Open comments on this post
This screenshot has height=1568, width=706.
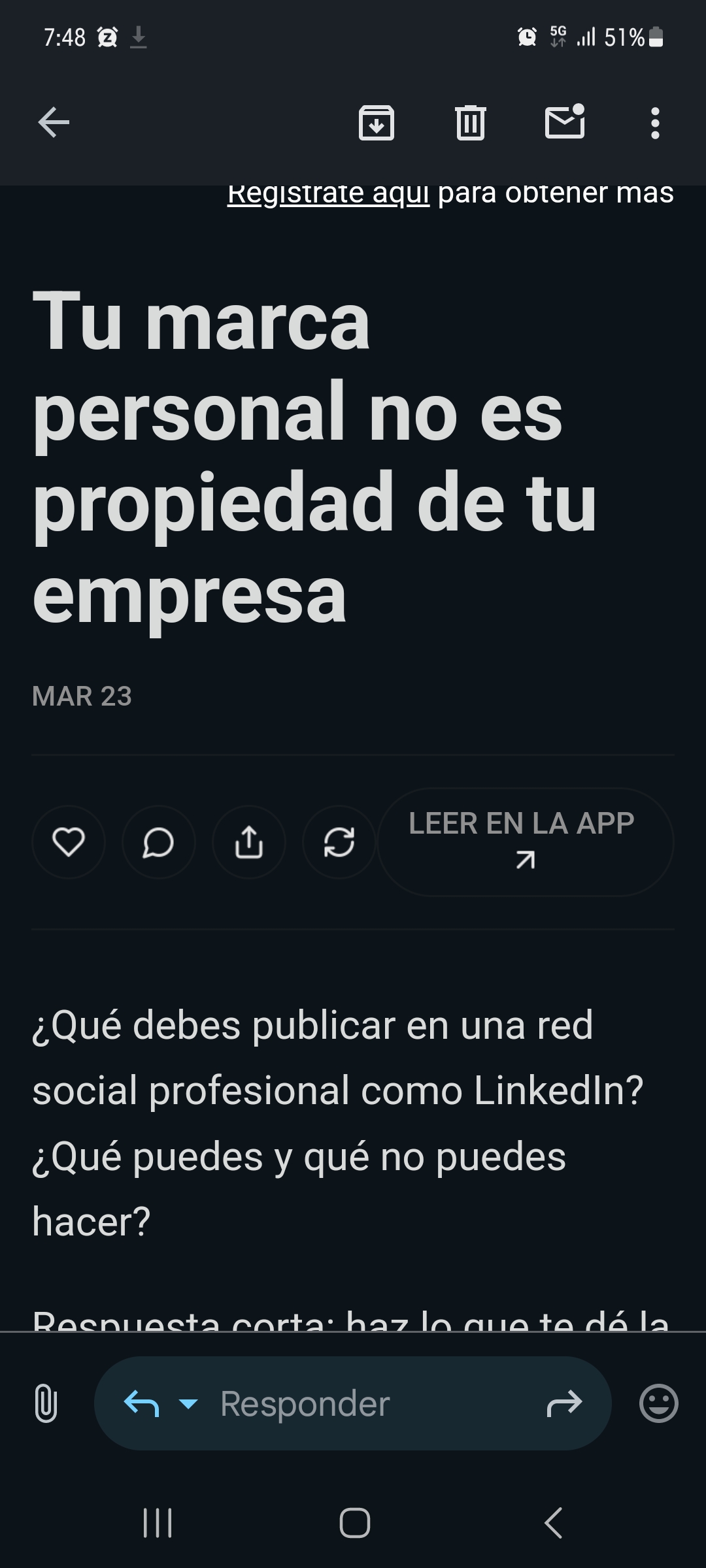[x=158, y=841]
